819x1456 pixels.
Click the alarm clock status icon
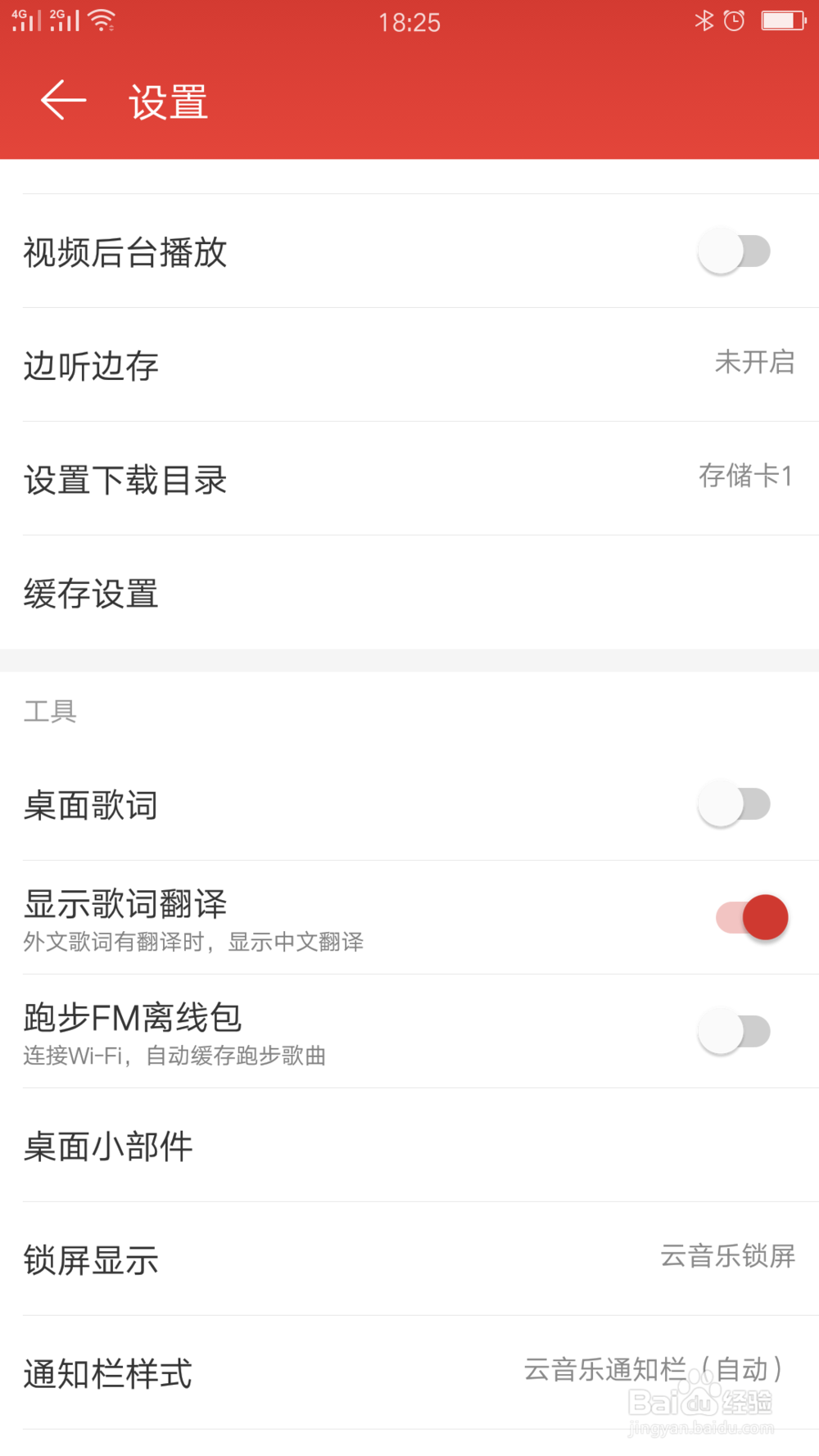[735, 21]
